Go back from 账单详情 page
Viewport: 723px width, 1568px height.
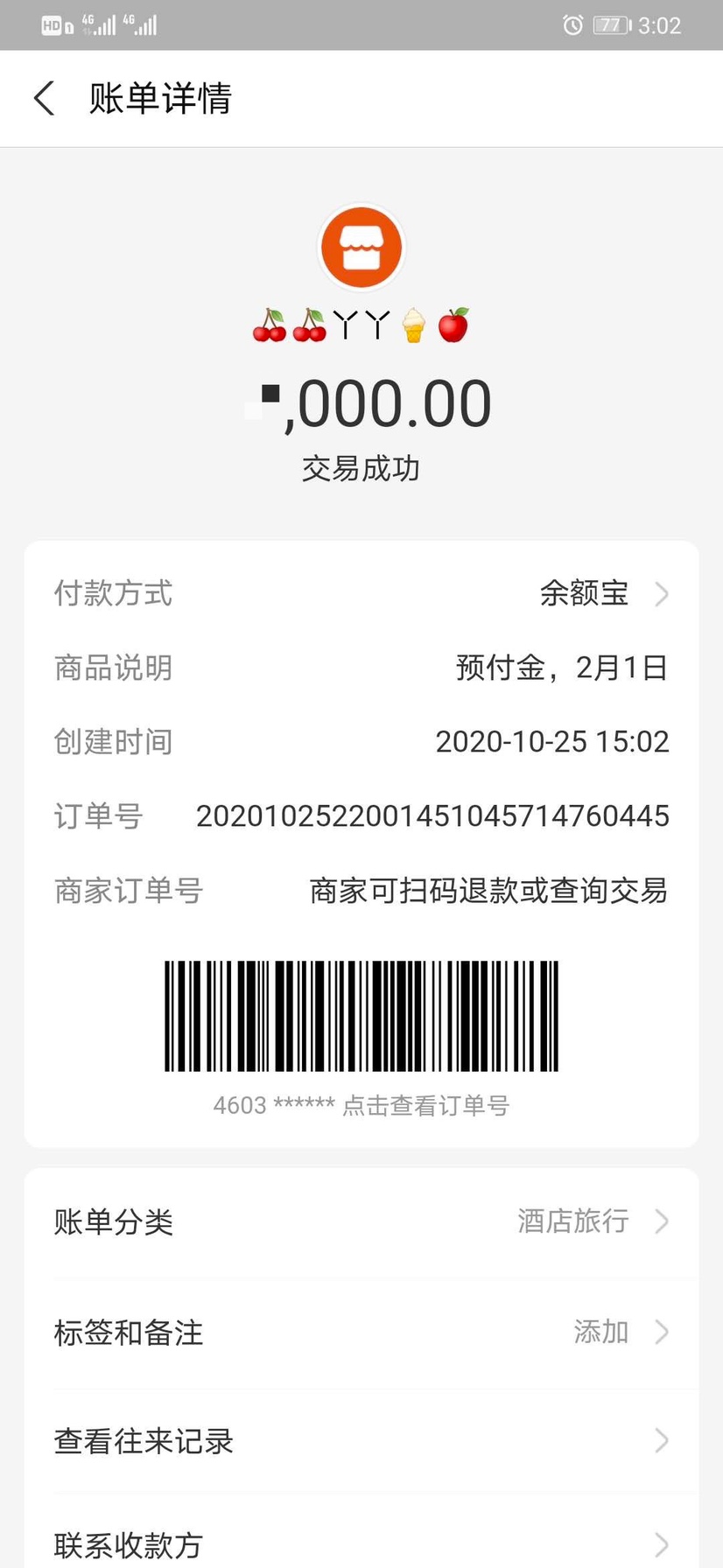pos(45,98)
